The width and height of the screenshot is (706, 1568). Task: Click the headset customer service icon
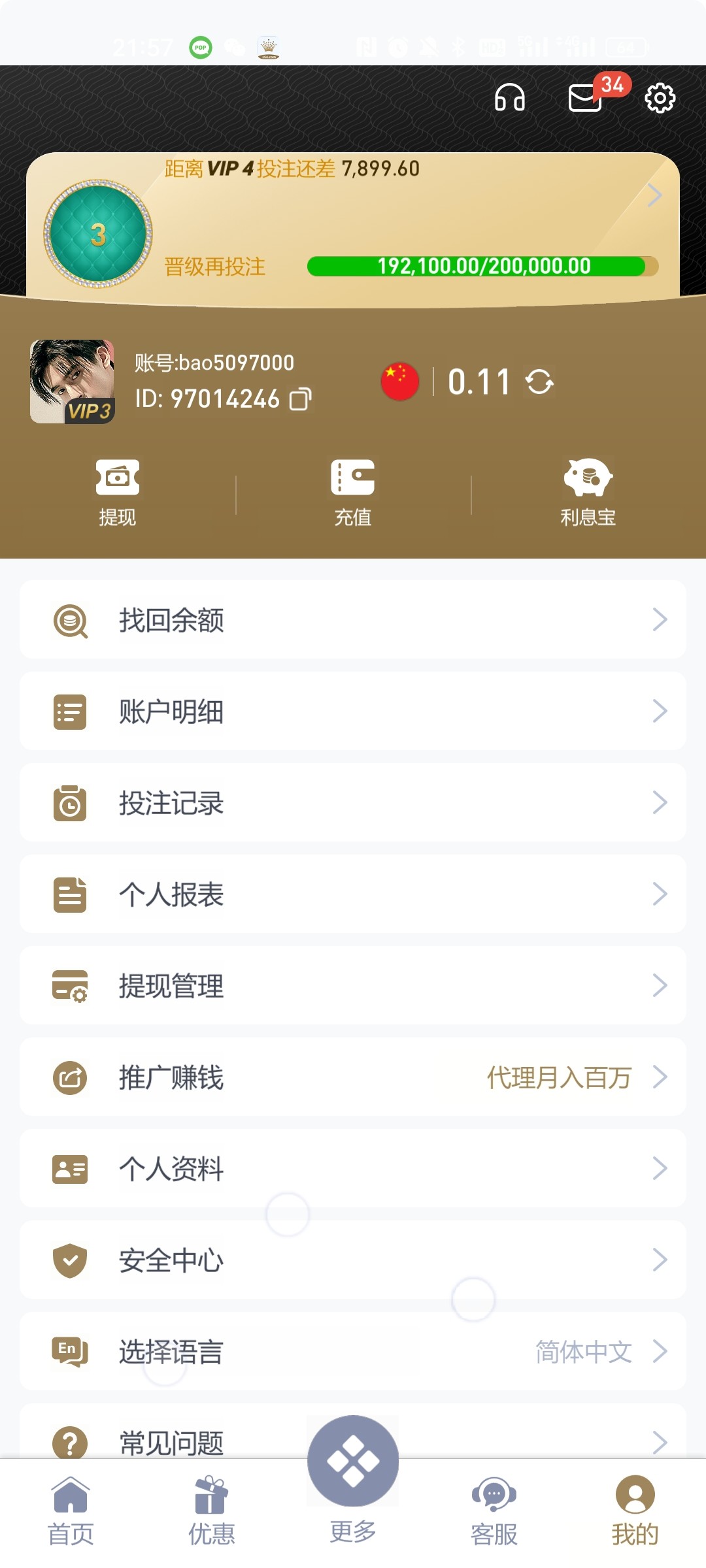tap(510, 98)
